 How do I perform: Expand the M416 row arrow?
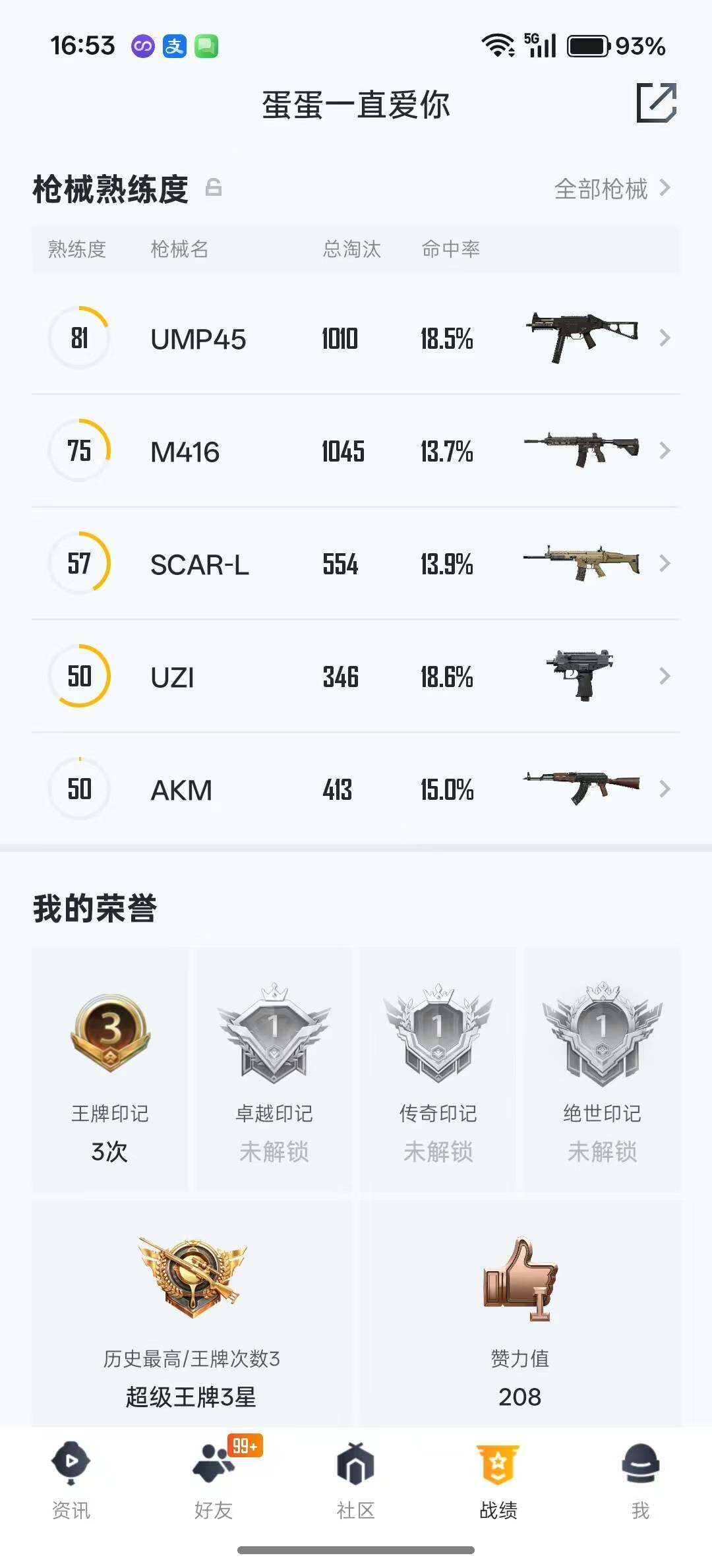click(x=666, y=451)
